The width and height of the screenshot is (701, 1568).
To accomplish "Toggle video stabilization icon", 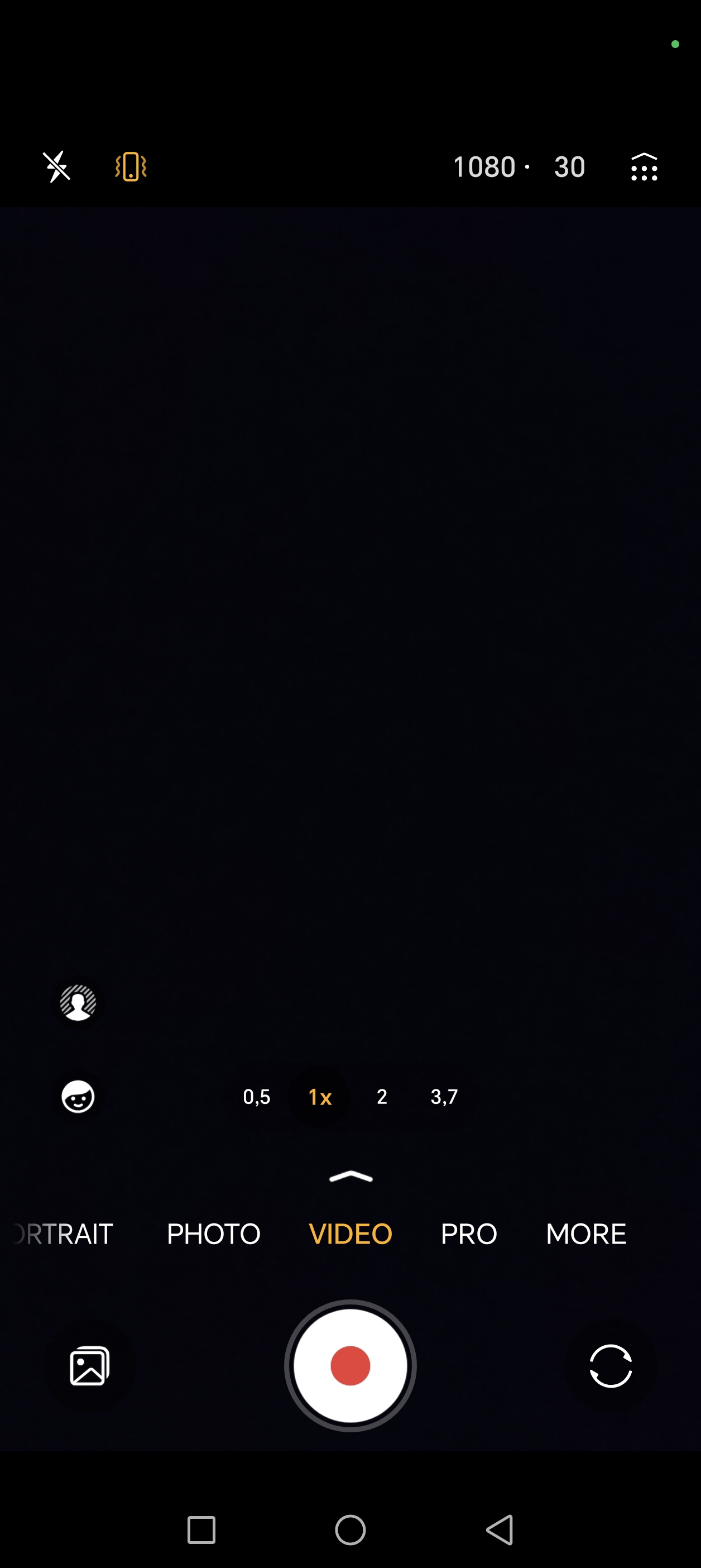I will pos(131,167).
